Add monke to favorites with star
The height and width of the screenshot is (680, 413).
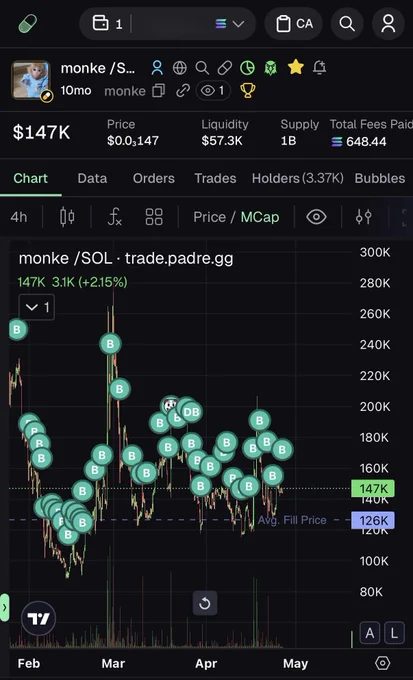coord(295,67)
